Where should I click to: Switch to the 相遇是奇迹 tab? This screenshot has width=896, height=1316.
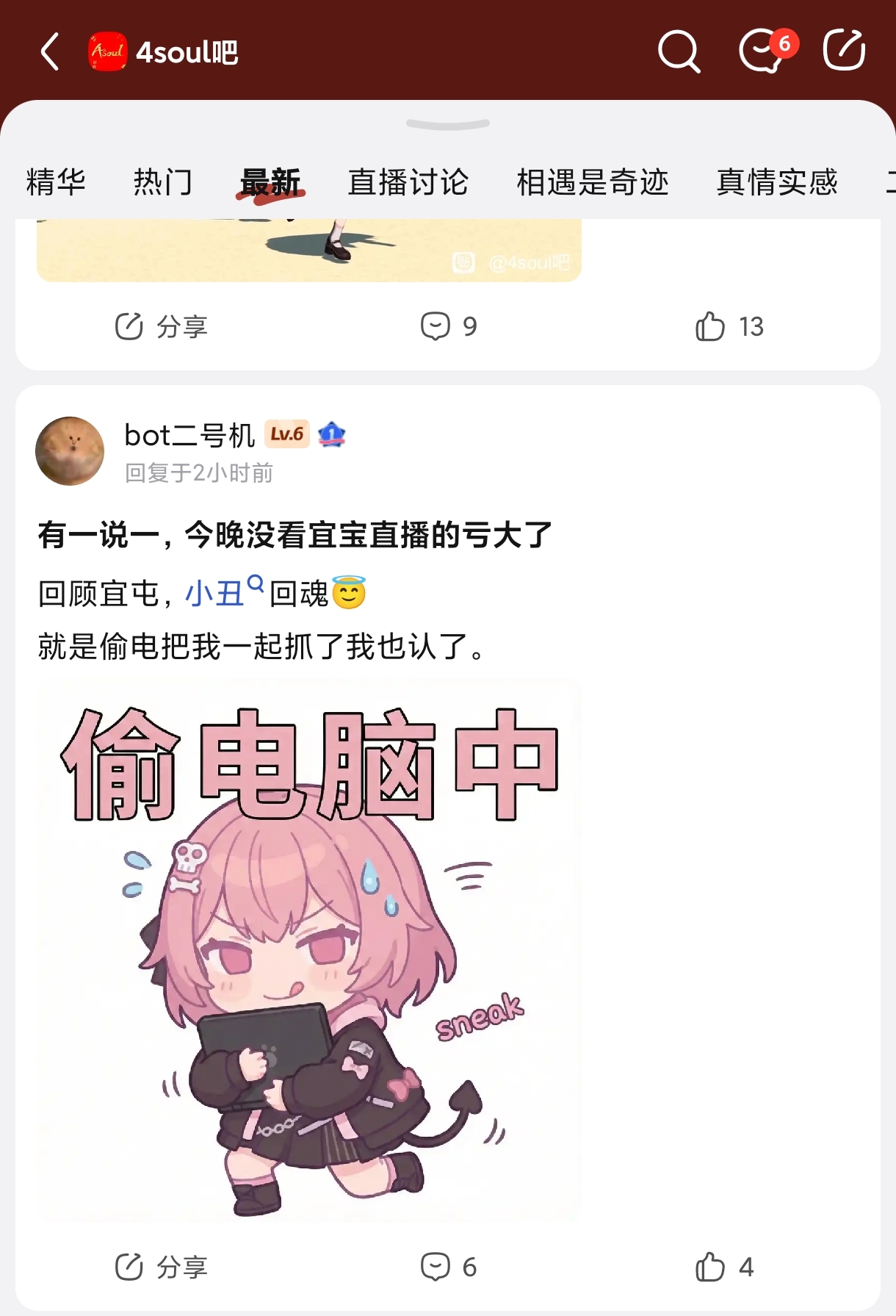[x=592, y=181]
